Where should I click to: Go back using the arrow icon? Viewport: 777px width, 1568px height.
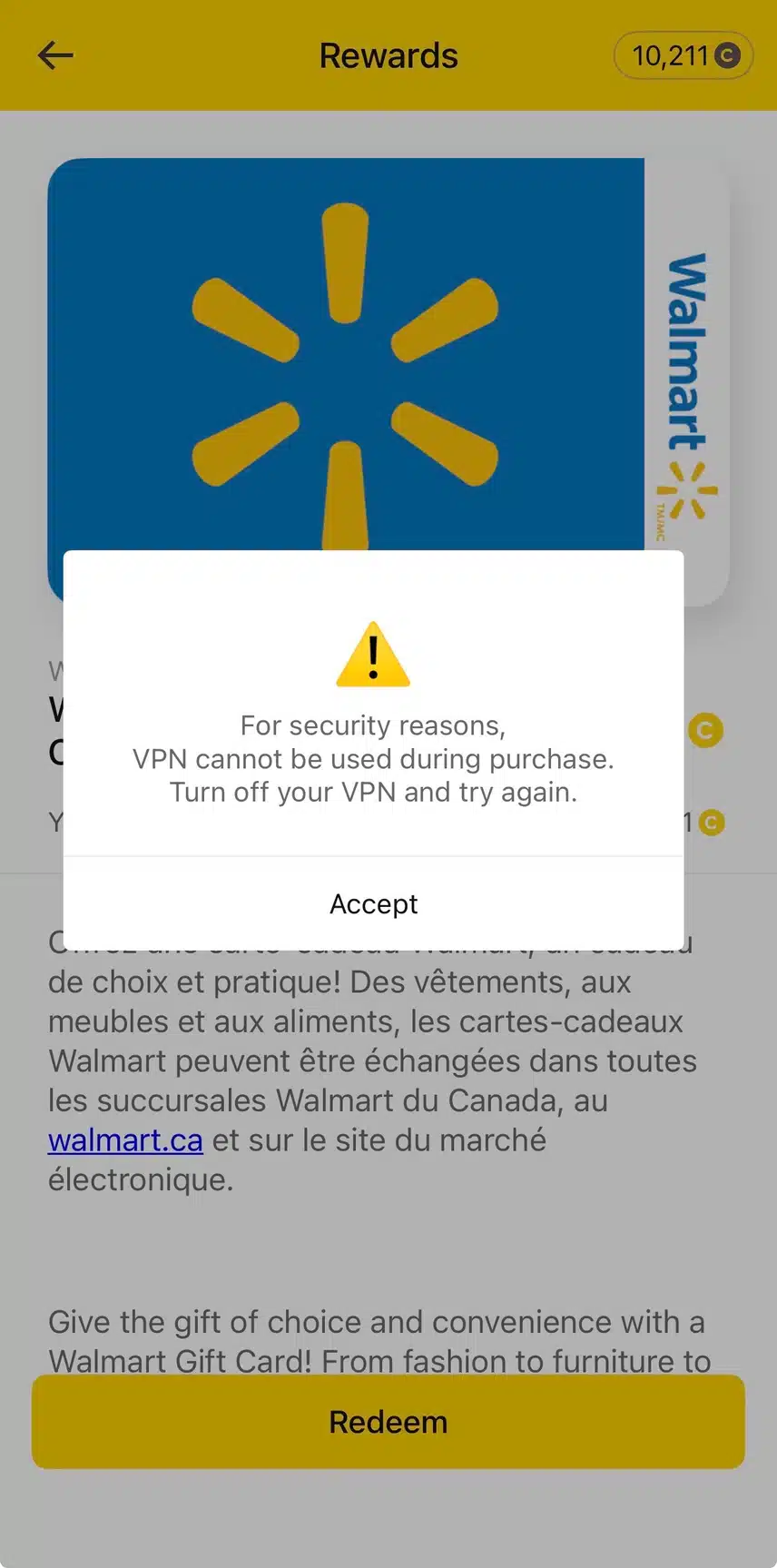[55, 55]
